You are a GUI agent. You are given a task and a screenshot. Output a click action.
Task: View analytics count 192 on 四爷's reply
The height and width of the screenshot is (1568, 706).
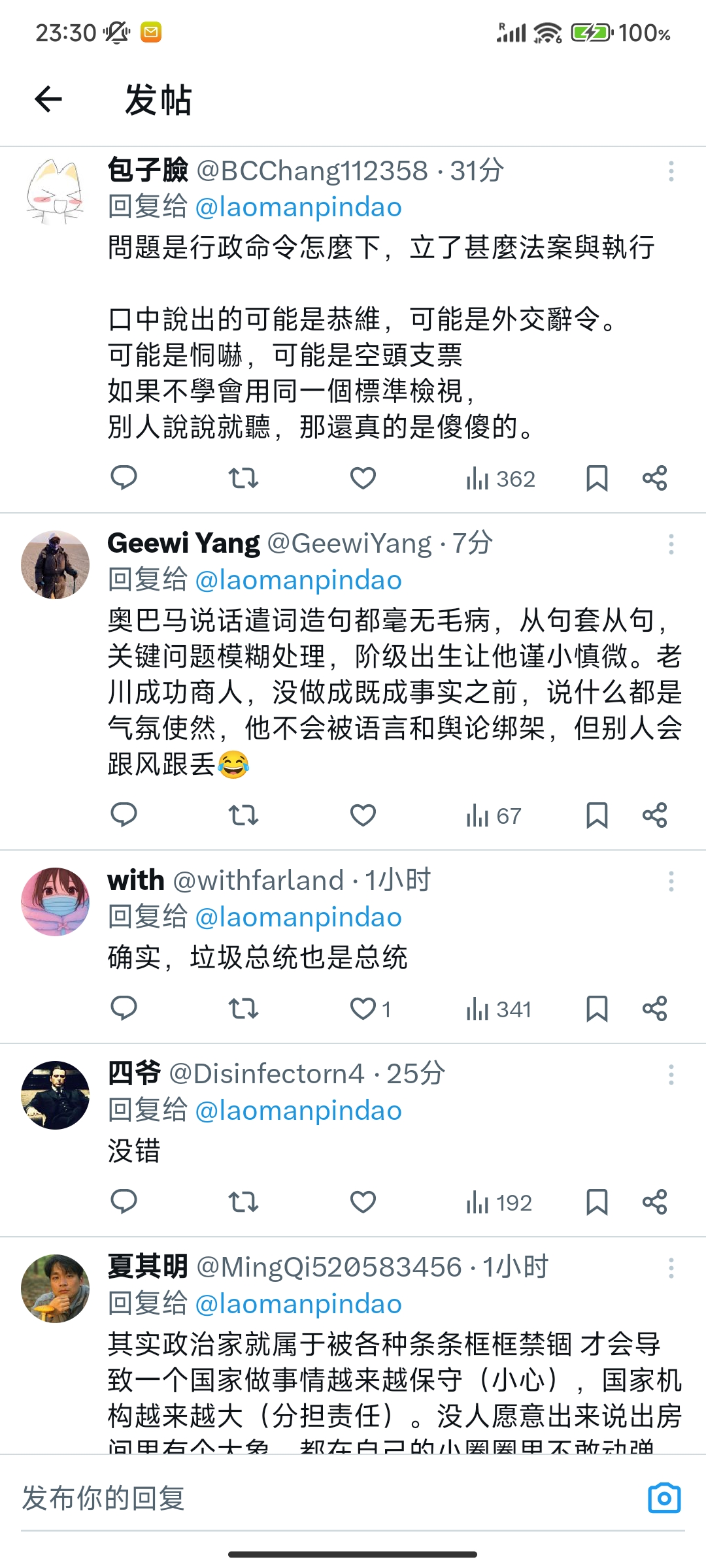[x=499, y=1202]
